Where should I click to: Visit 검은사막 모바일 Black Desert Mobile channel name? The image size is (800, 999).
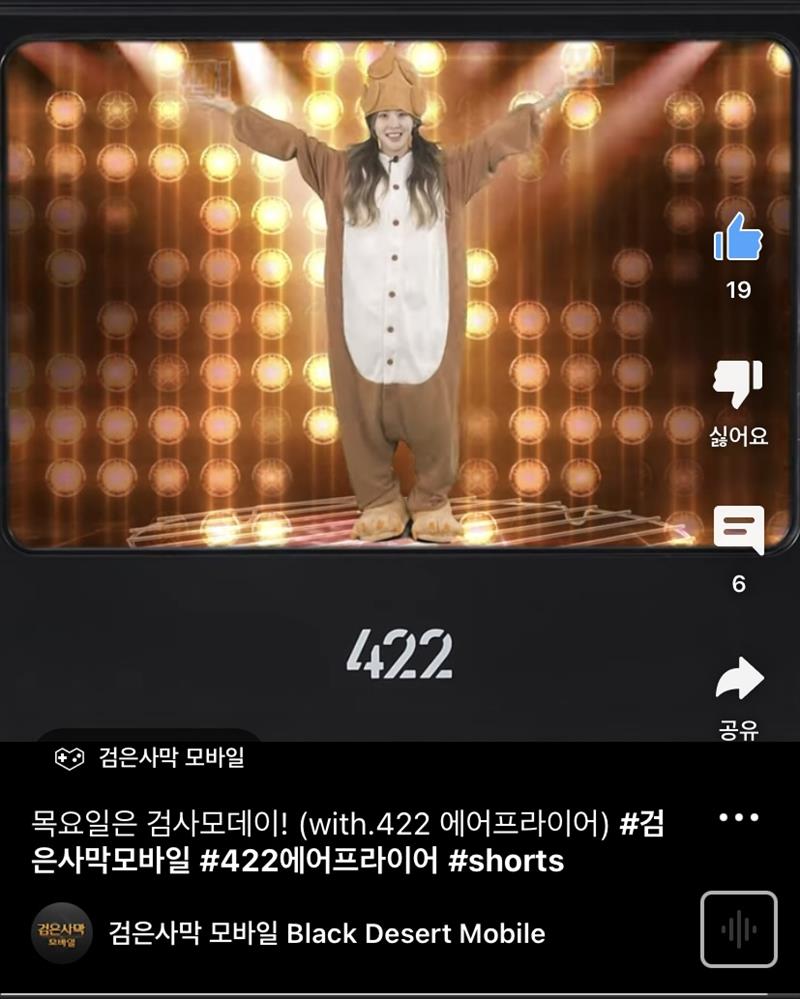tap(326, 934)
